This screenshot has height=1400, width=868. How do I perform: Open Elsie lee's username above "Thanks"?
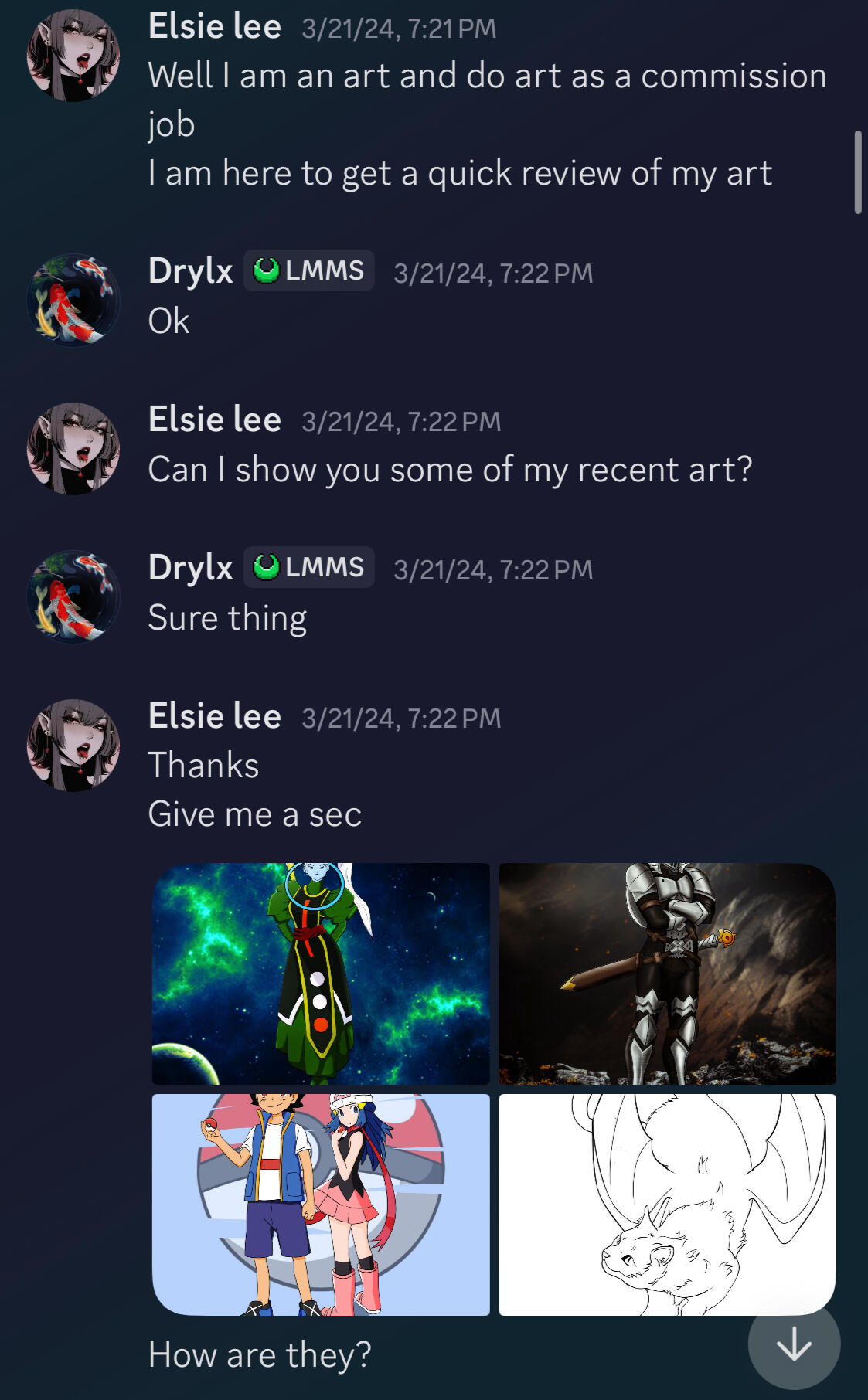[x=215, y=716]
